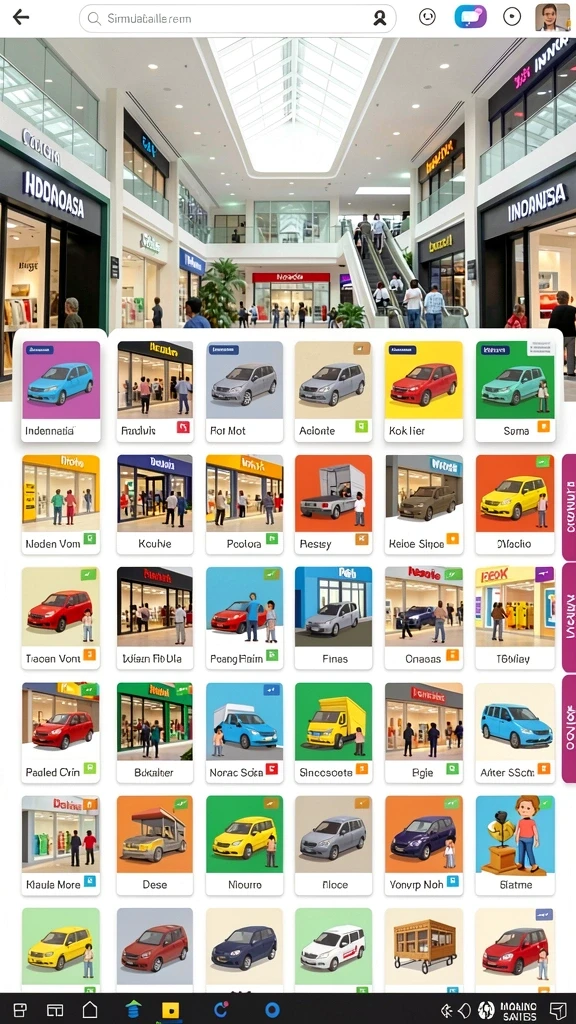Open the Keioe Sinoe tile
Viewport: 576px width, 1024px height.
point(423,505)
